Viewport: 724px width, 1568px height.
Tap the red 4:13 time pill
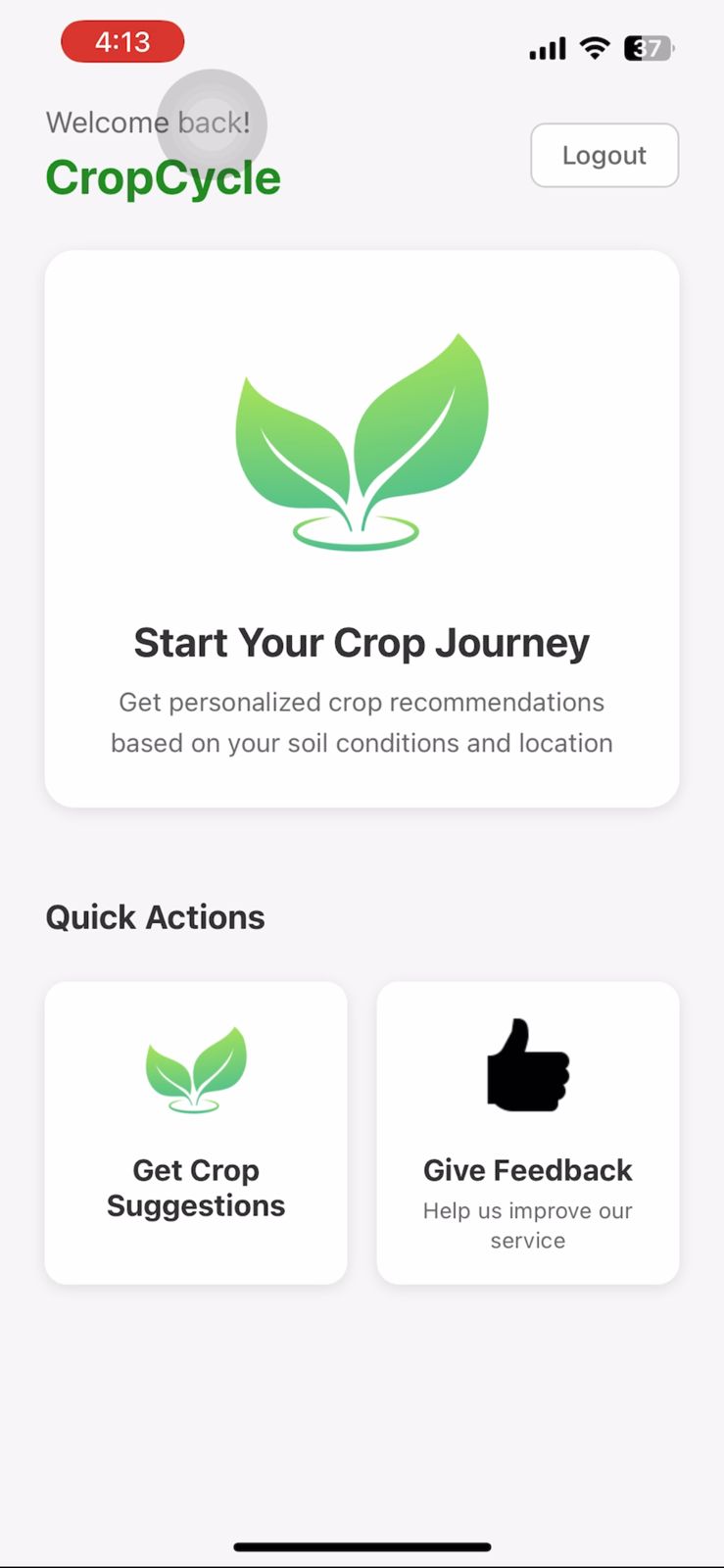click(121, 41)
